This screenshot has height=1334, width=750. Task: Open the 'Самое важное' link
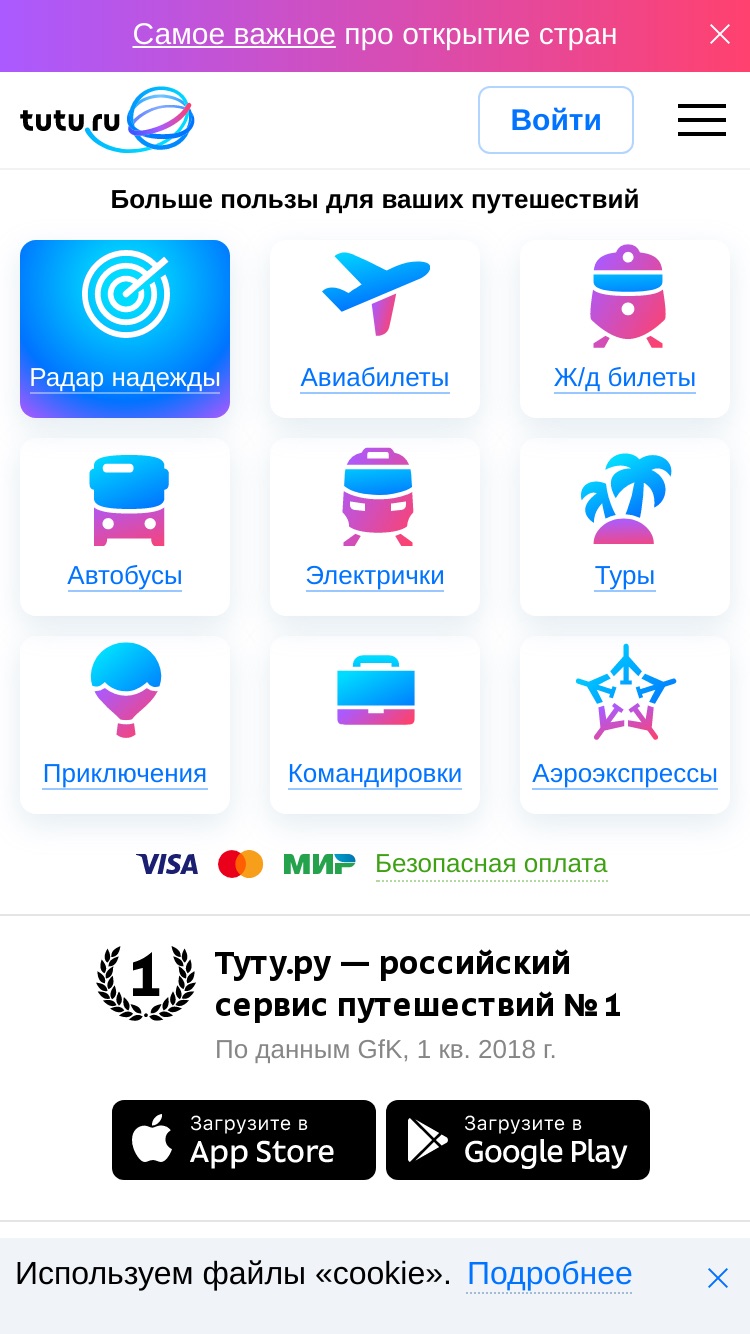(x=234, y=35)
